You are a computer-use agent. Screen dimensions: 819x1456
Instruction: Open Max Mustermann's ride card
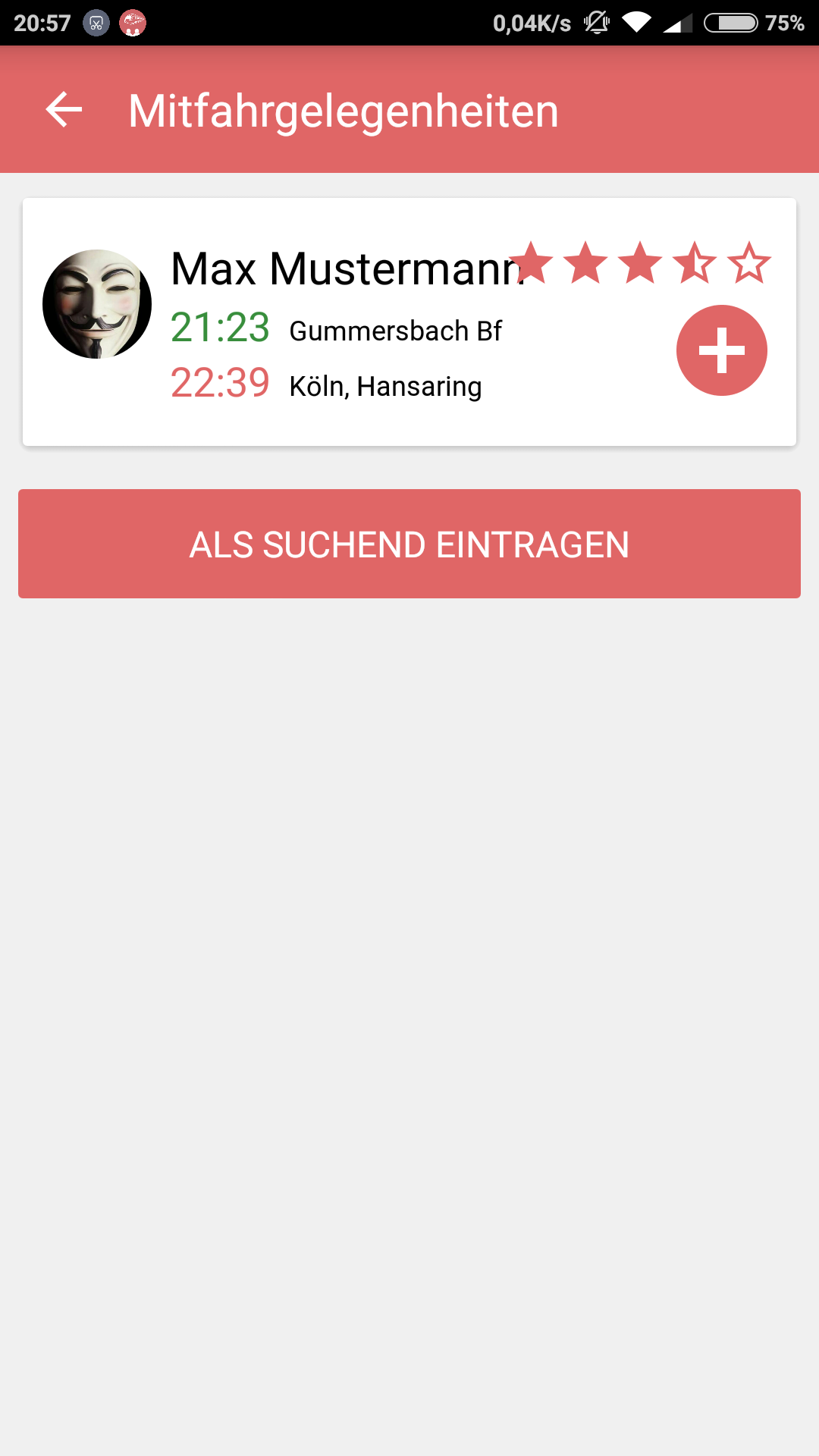point(409,322)
